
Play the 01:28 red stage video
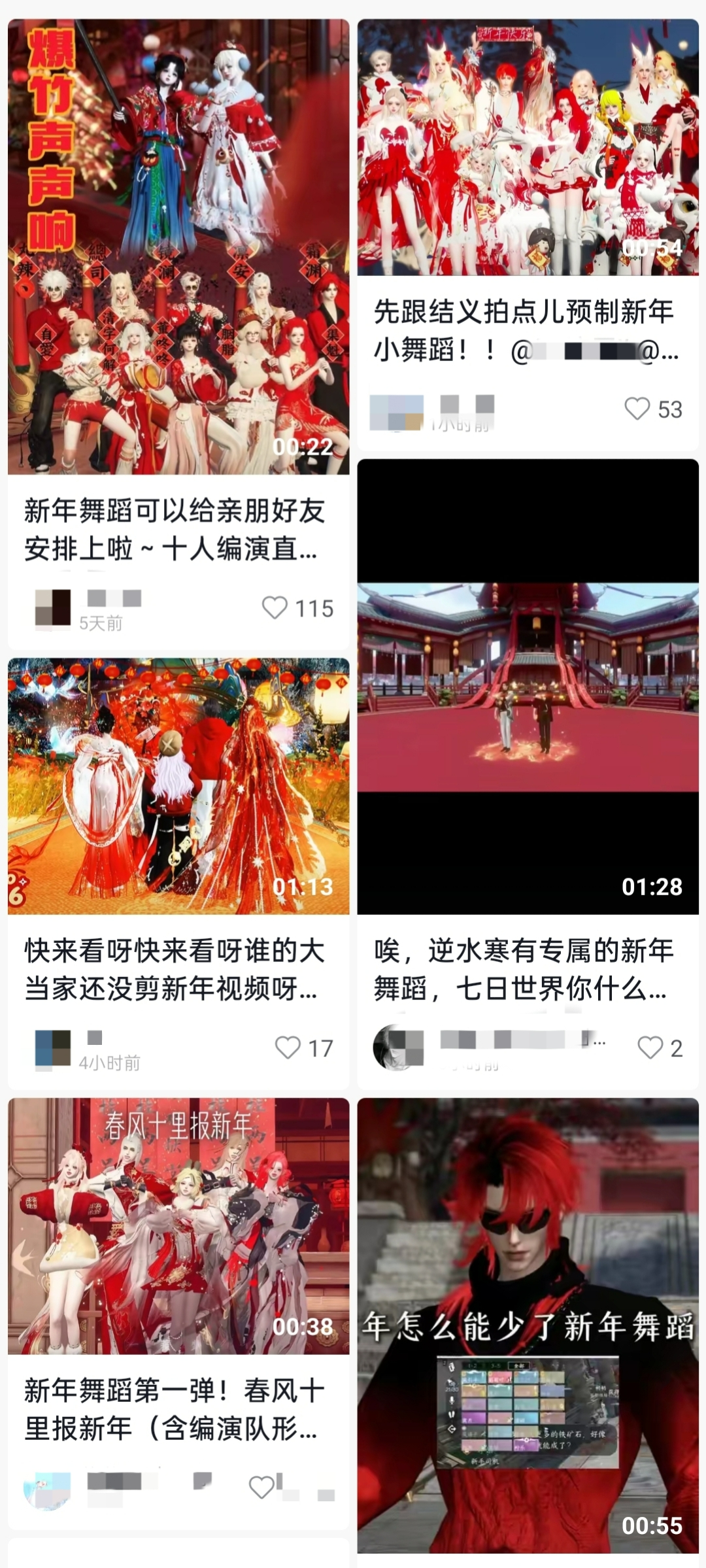pyautogui.click(x=528, y=687)
